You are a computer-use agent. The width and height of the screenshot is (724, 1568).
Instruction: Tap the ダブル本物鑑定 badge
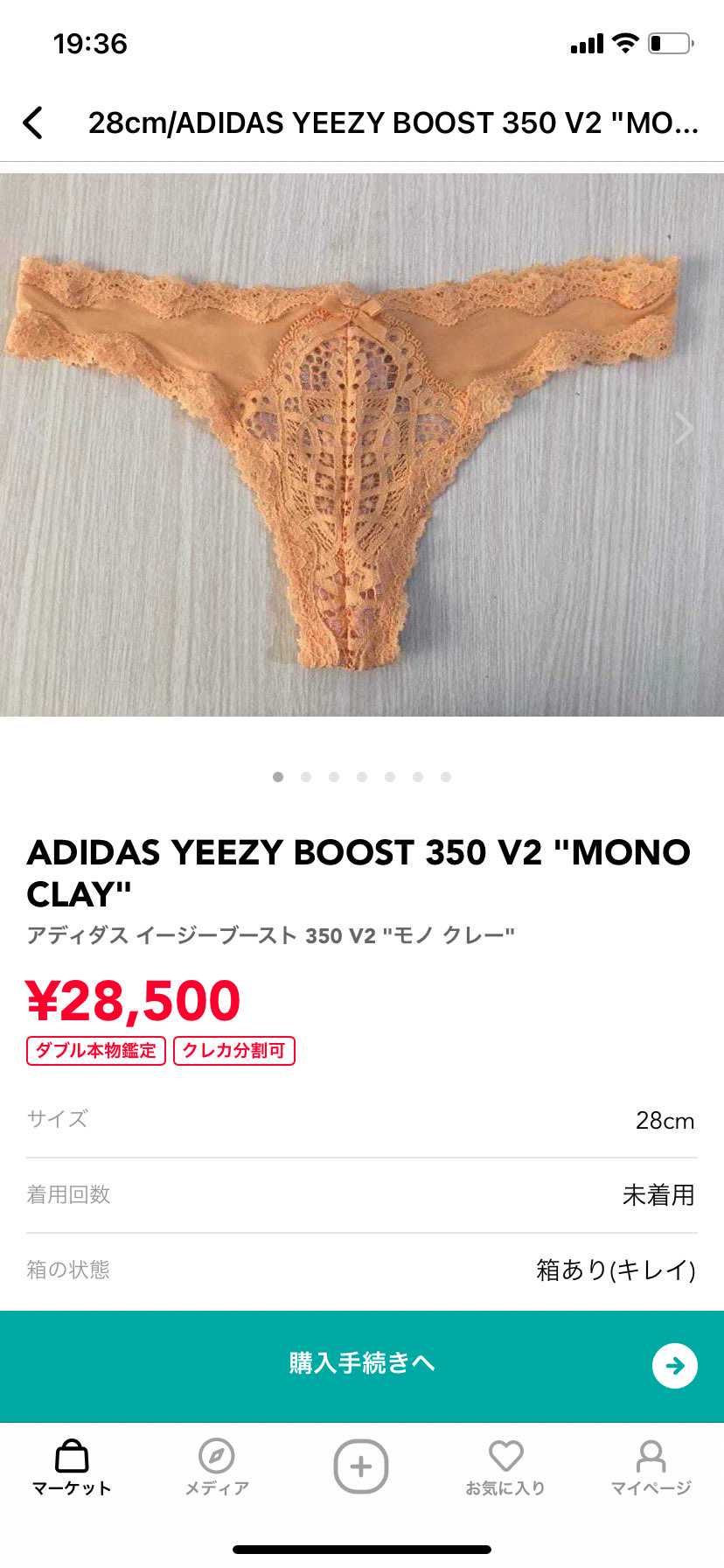(x=96, y=1050)
